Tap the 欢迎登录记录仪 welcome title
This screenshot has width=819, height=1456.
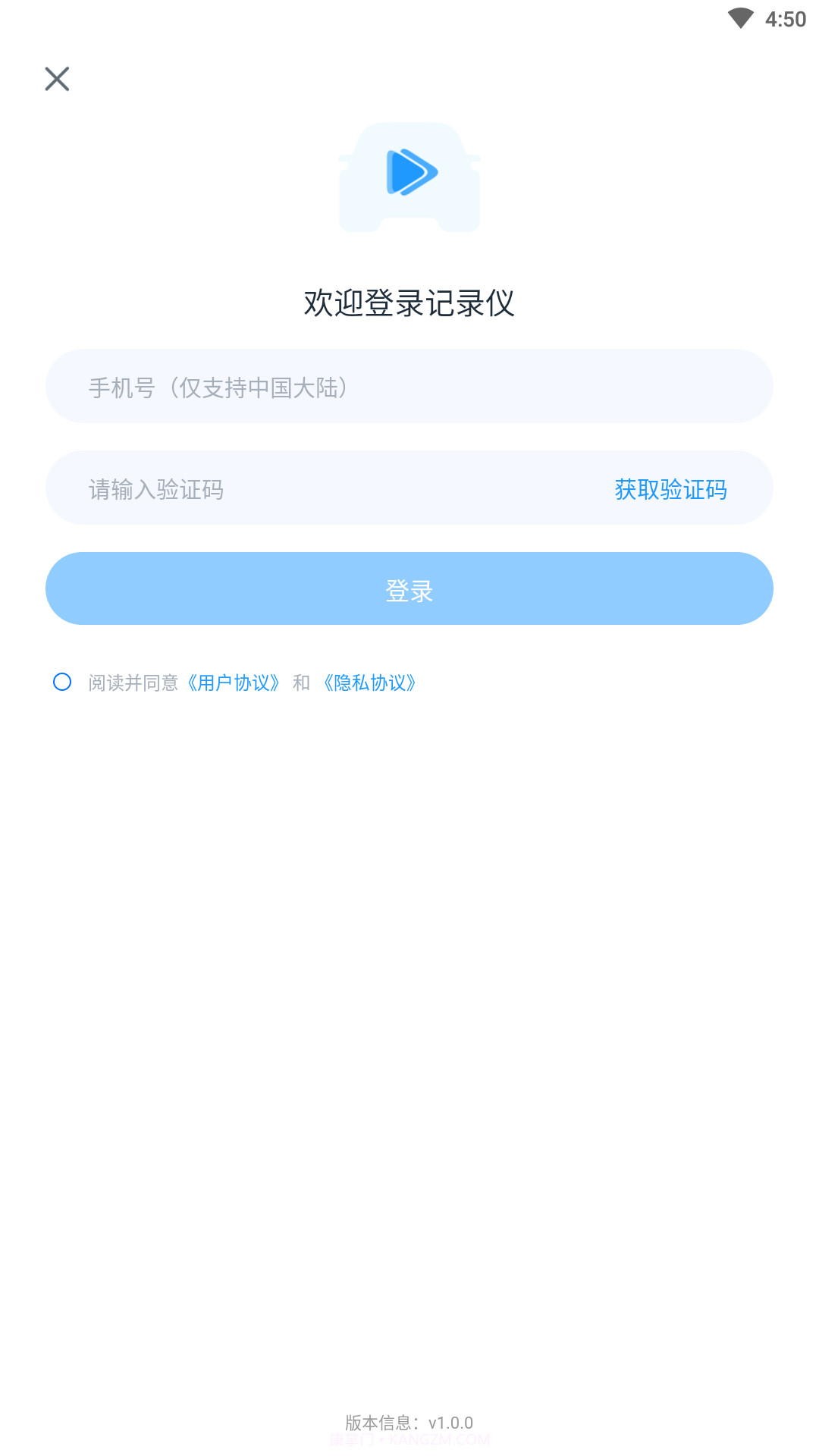point(409,301)
